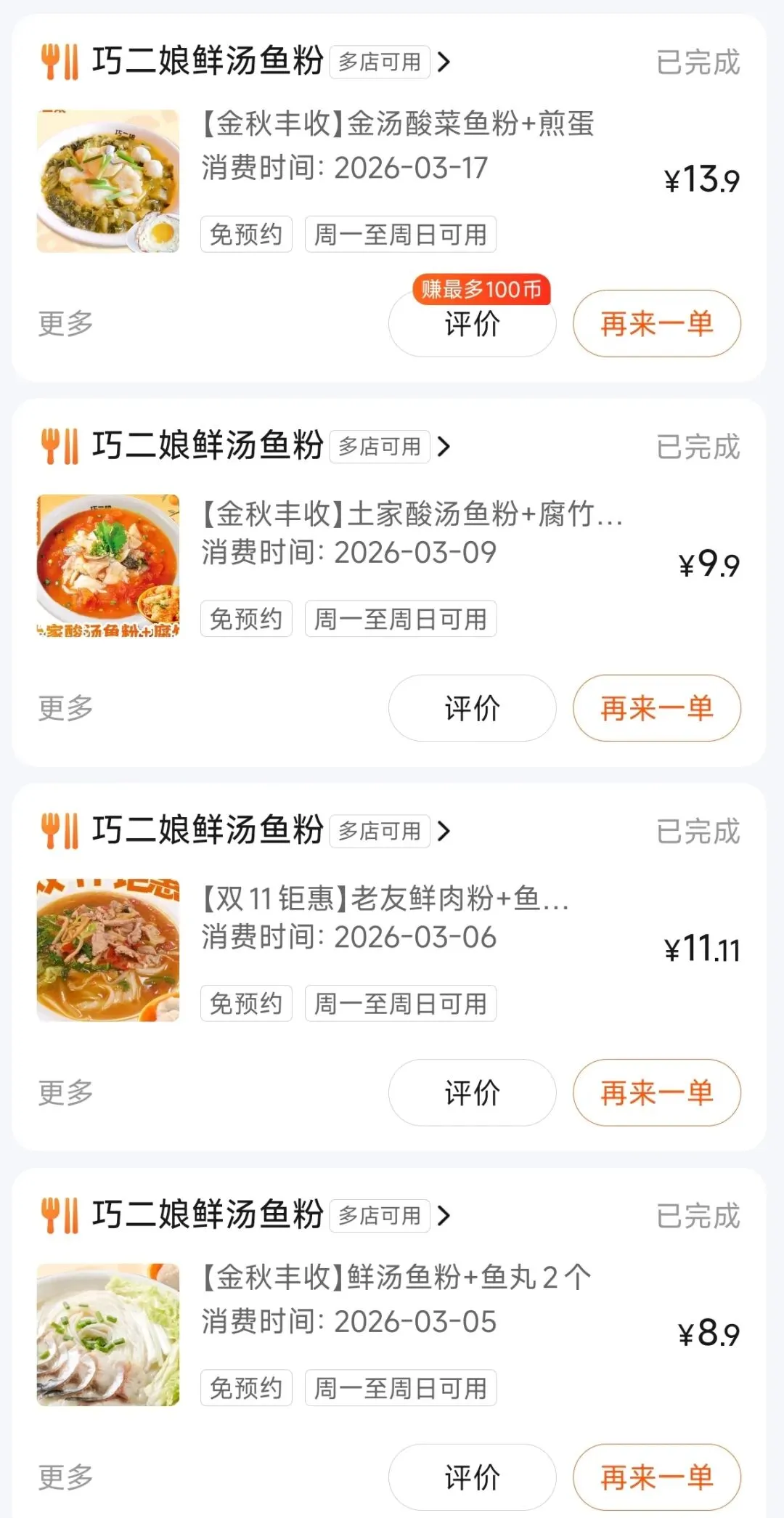Open the 土家酸汤鱼粉+腐竹 order card
Viewport: 784px width, 1518px height.
411,514
